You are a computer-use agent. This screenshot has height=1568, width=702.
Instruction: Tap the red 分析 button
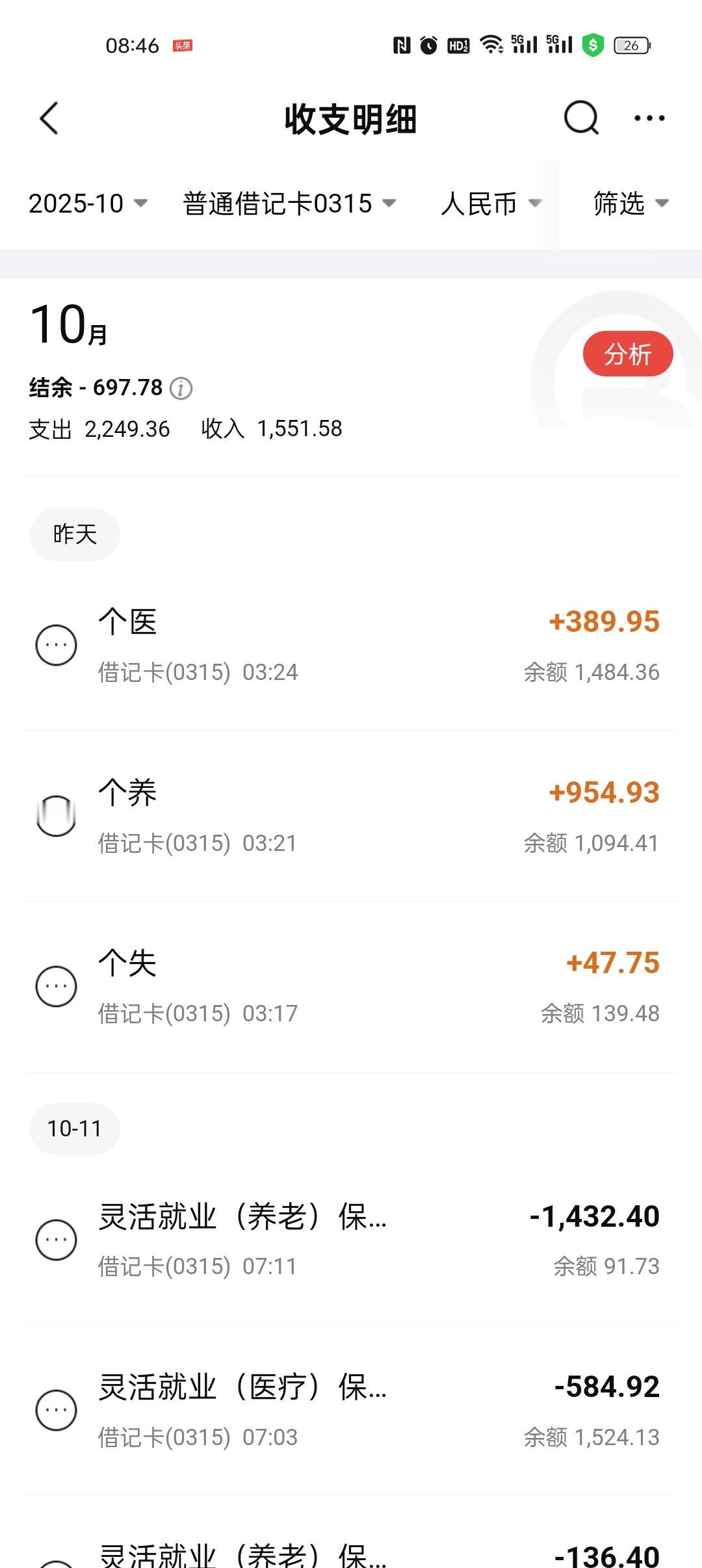tap(628, 354)
